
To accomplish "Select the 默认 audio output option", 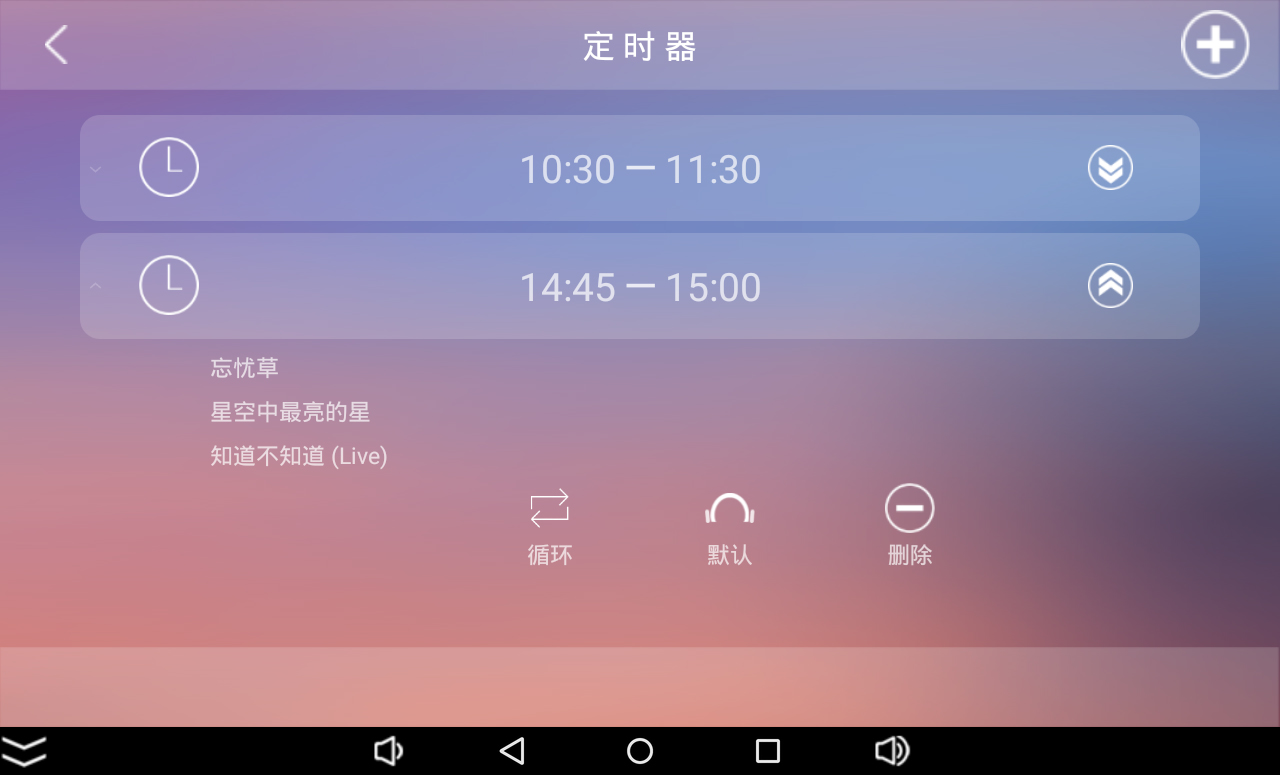I will pyautogui.click(x=729, y=525).
